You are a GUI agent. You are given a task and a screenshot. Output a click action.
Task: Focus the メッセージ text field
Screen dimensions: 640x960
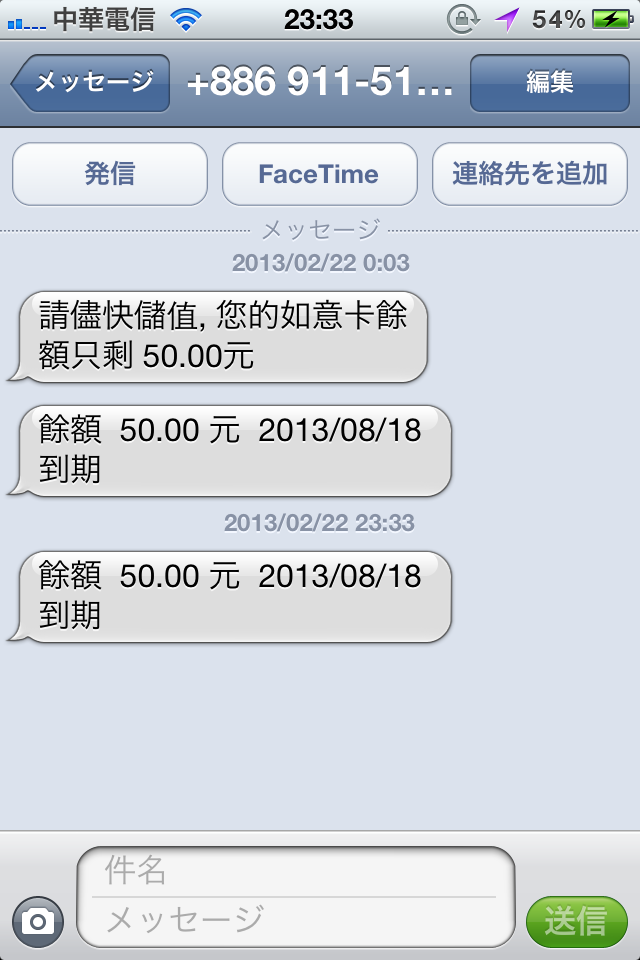click(295, 918)
